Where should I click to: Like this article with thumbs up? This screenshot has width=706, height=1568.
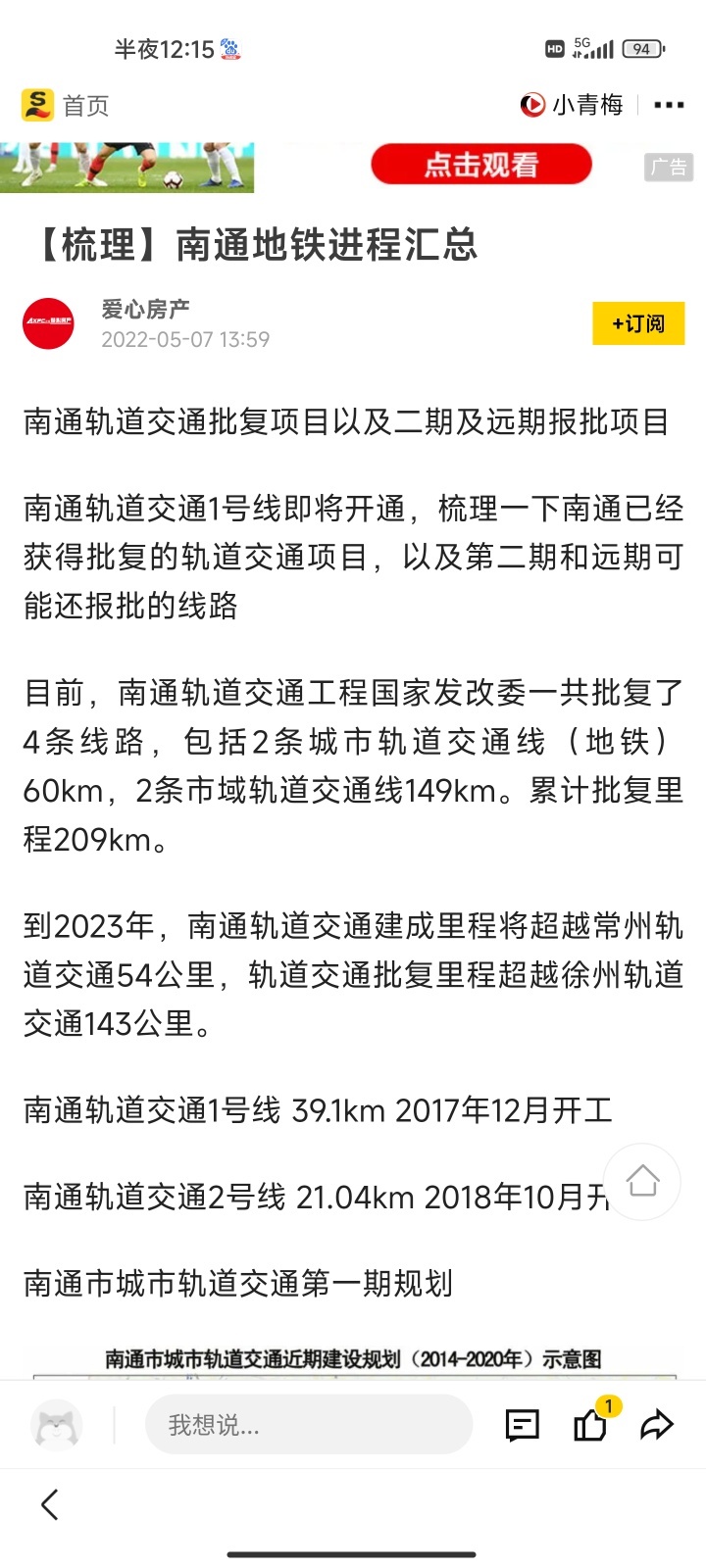coord(590,1425)
